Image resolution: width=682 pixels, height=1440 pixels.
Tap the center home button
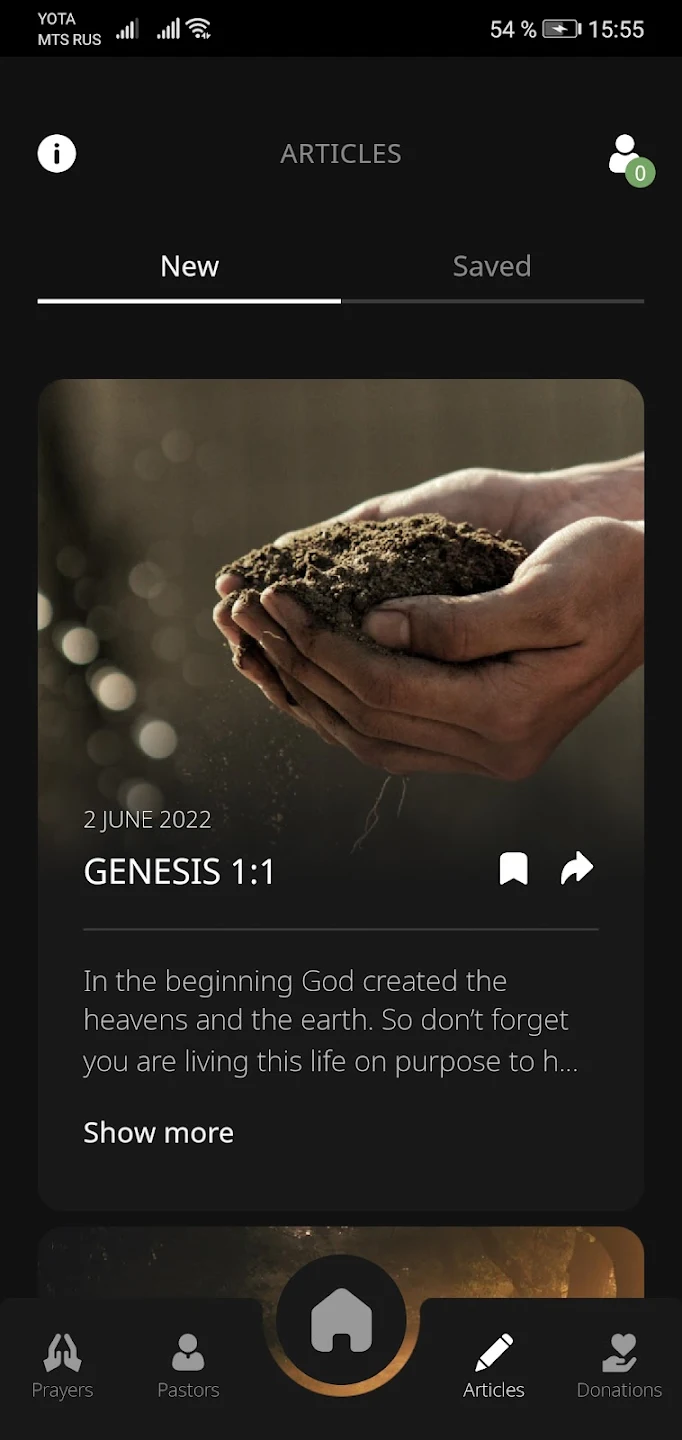coord(341,1320)
